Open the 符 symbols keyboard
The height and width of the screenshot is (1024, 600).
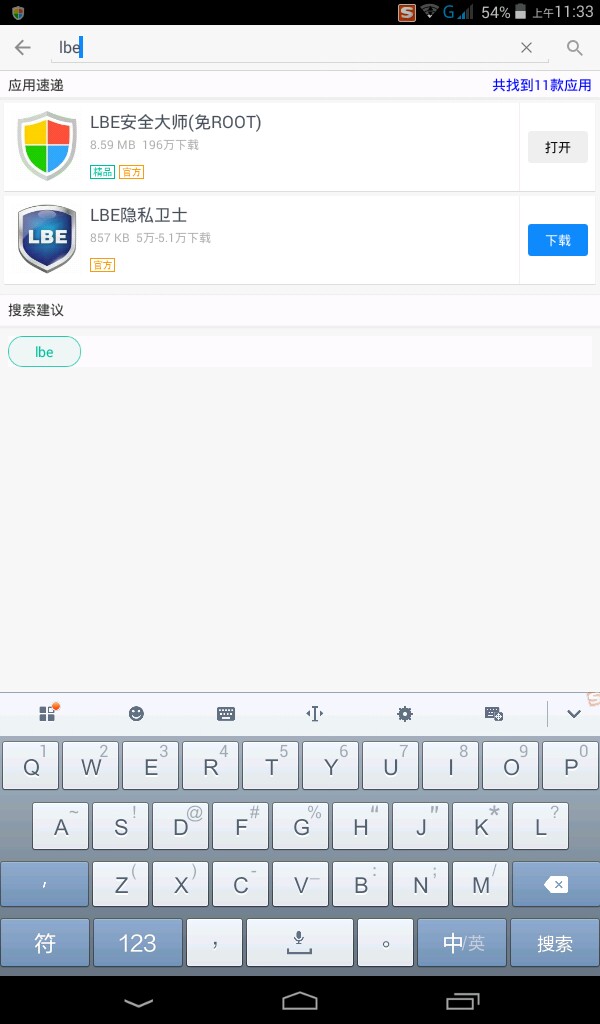[45, 943]
